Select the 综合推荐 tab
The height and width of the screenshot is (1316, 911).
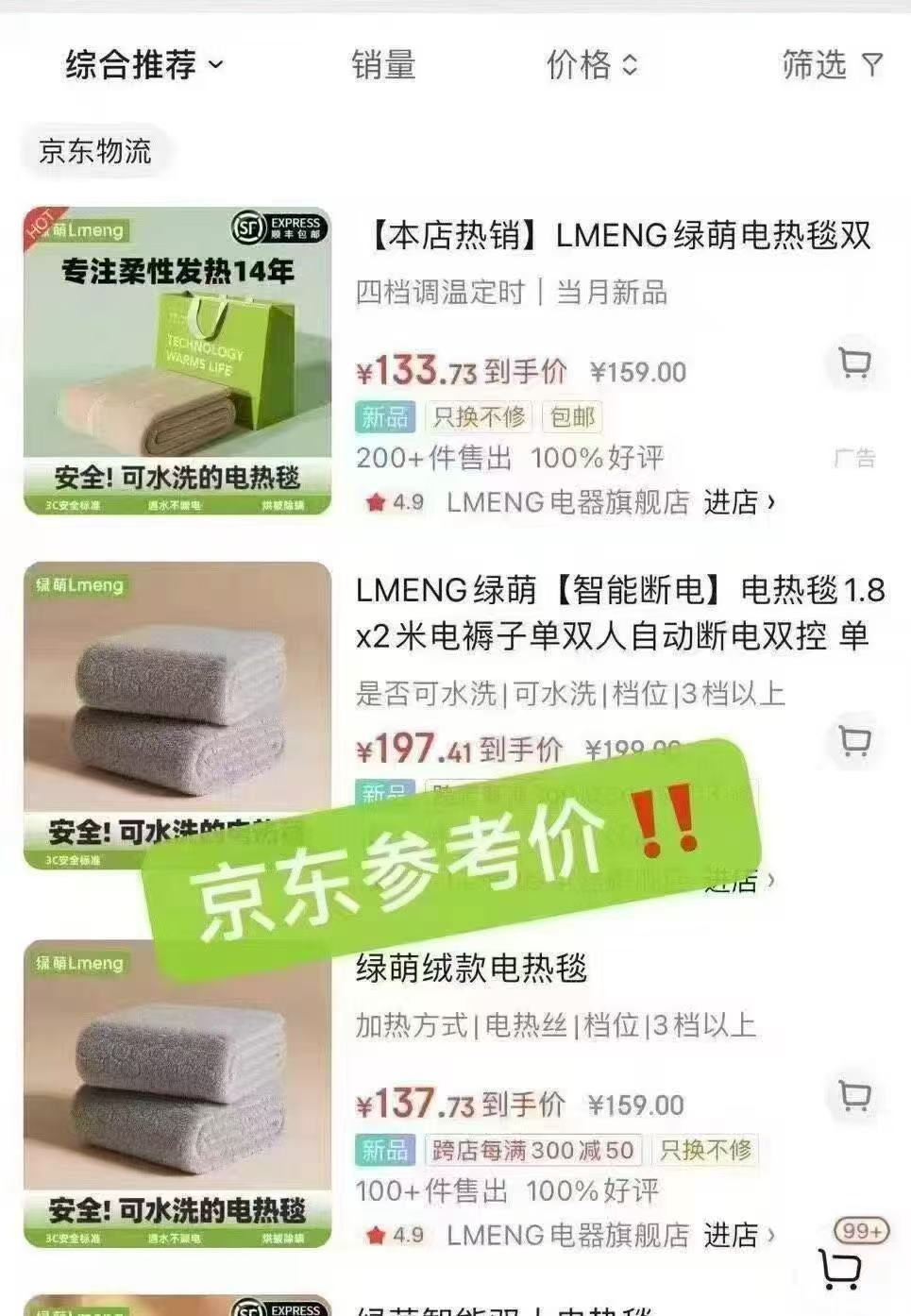128,66
